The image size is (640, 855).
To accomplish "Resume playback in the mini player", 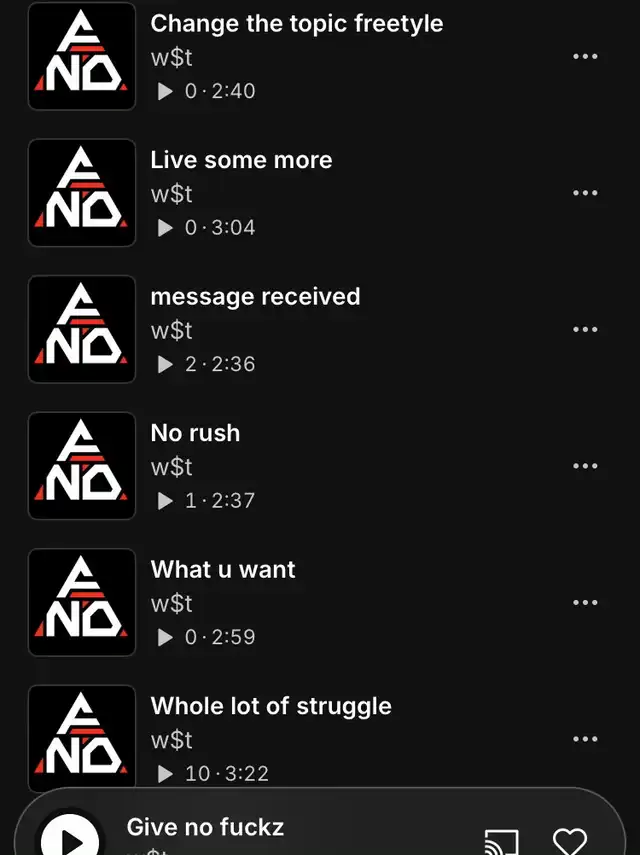I will (71, 838).
